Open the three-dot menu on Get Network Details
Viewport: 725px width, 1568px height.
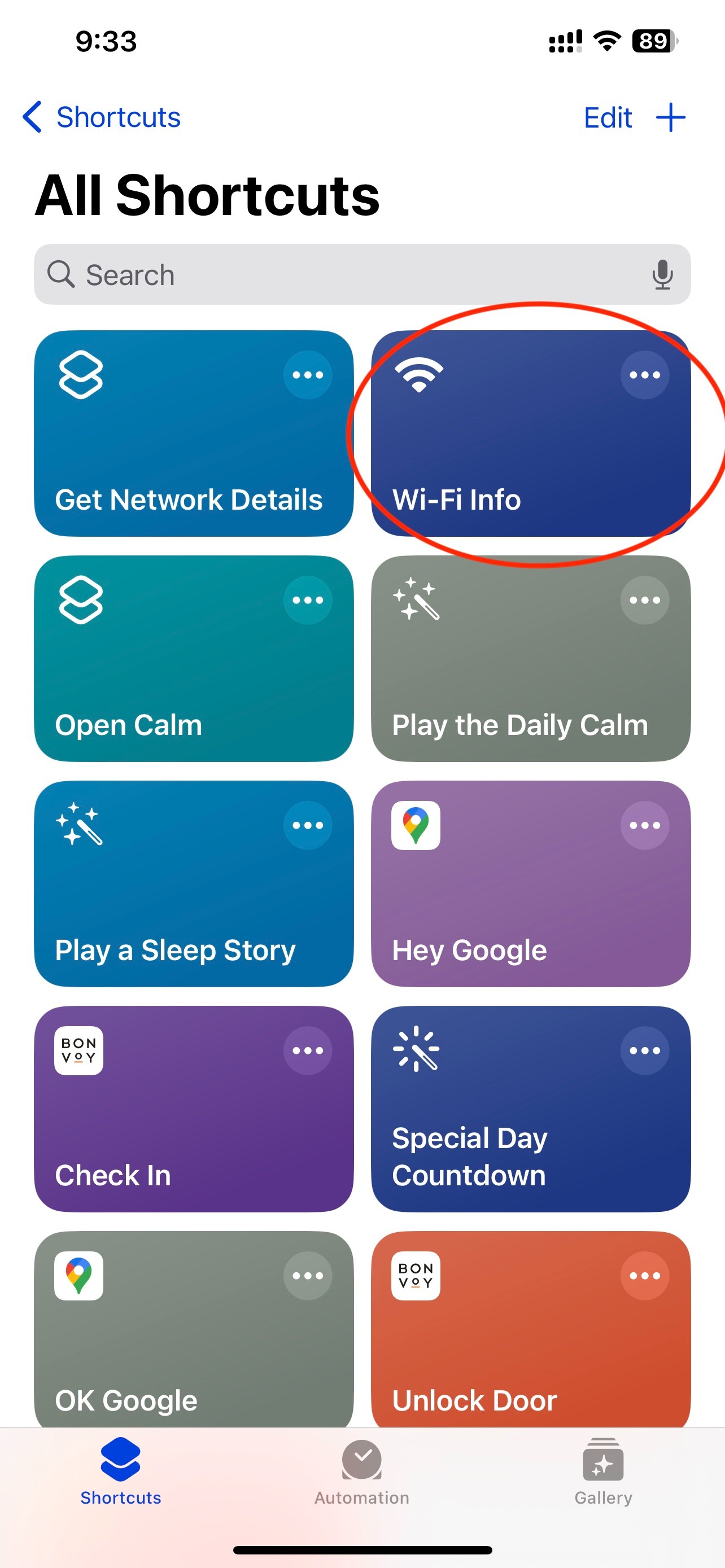tap(307, 375)
